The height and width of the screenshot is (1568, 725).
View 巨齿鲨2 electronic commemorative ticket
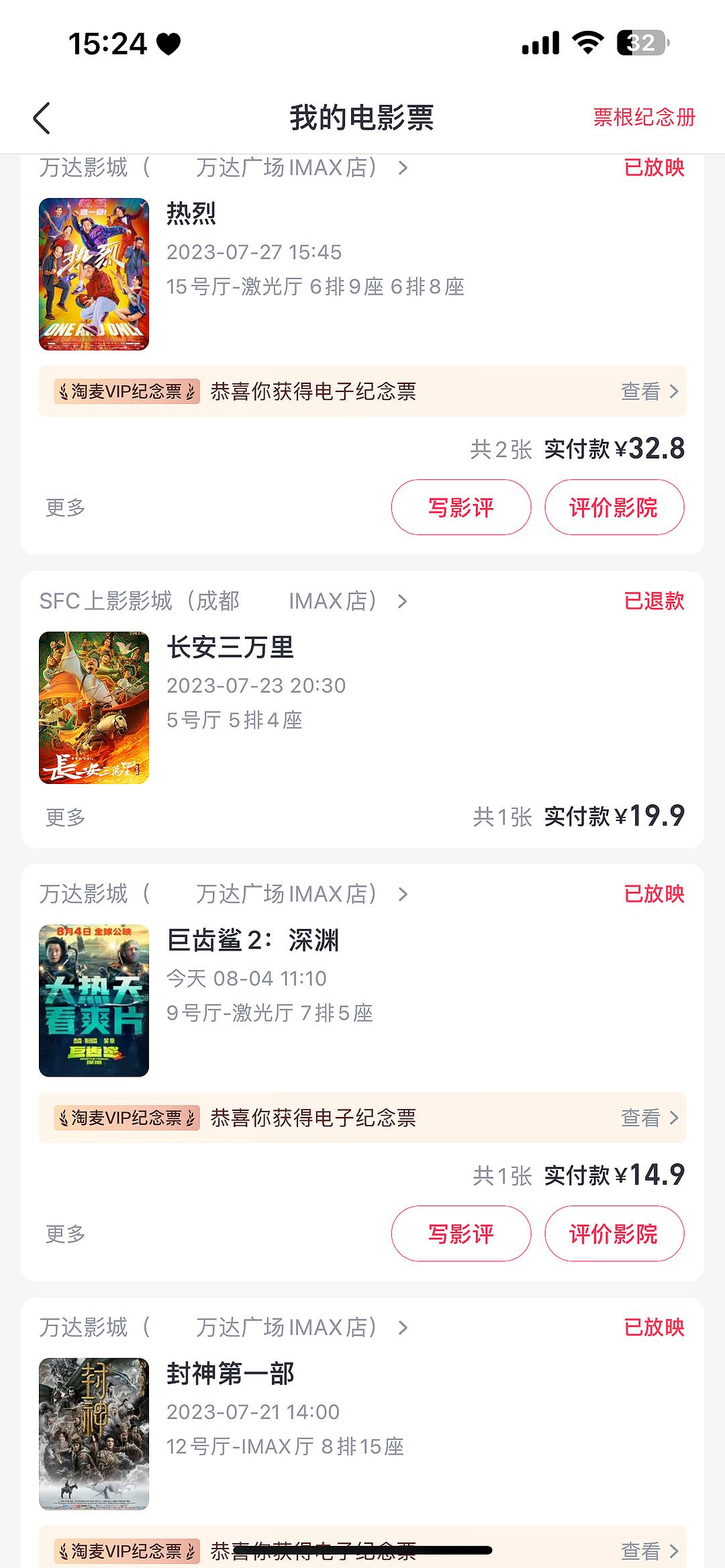649,1118
